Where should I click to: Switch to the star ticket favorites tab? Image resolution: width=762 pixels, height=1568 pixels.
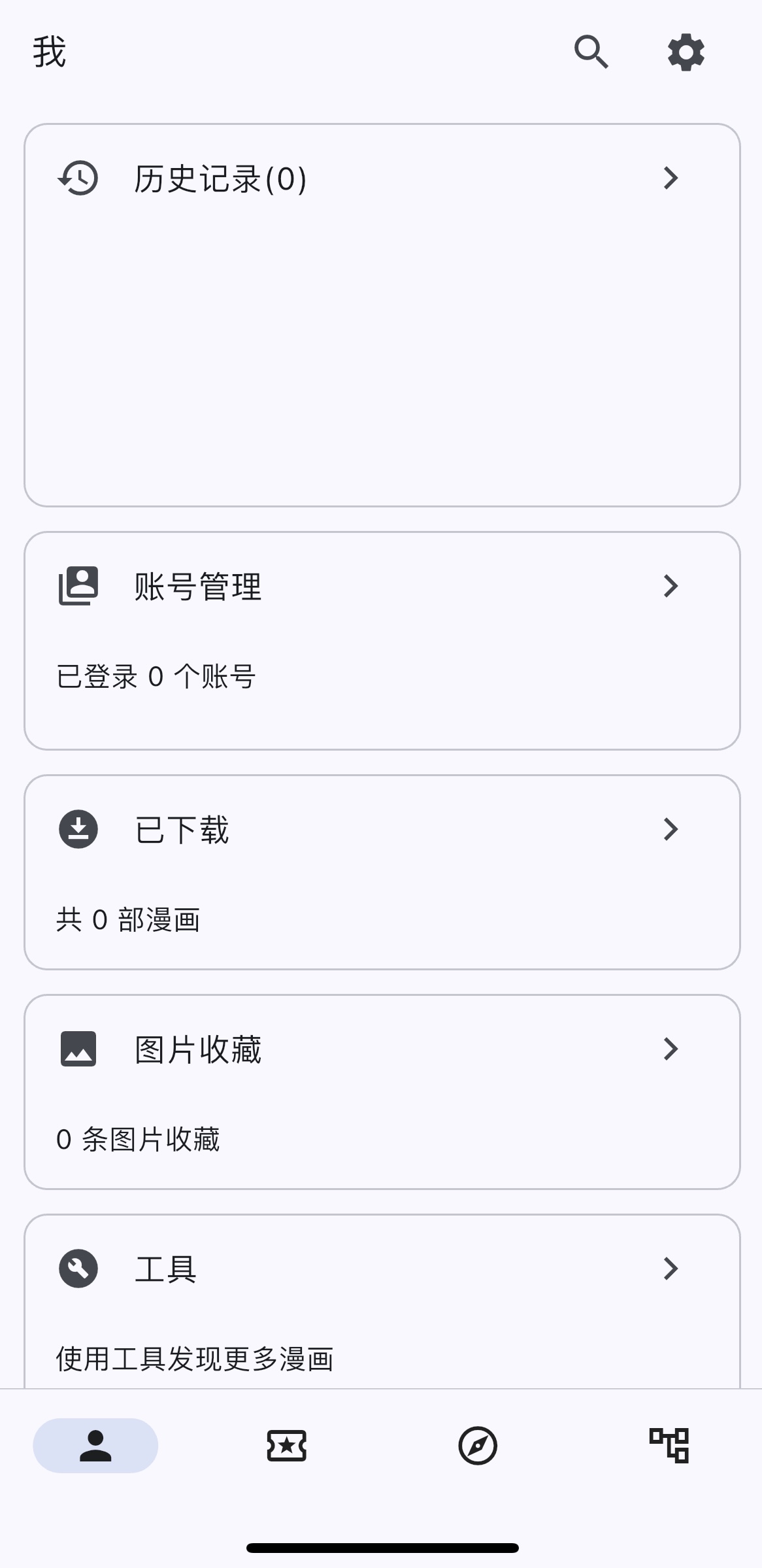tap(286, 1446)
